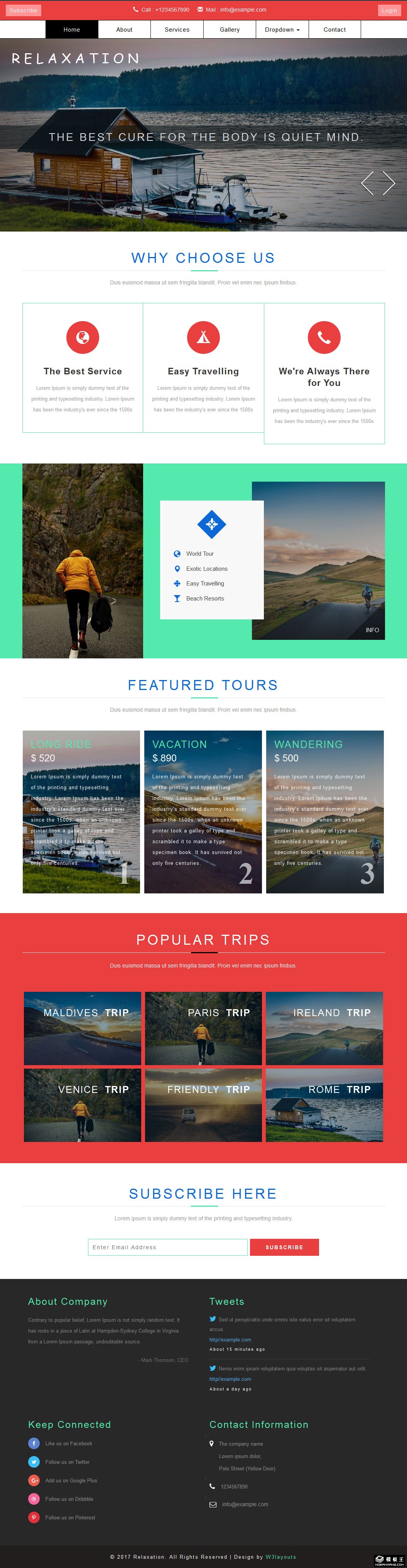Open the Contact page
The image size is (407, 1568).
[334, 29]
